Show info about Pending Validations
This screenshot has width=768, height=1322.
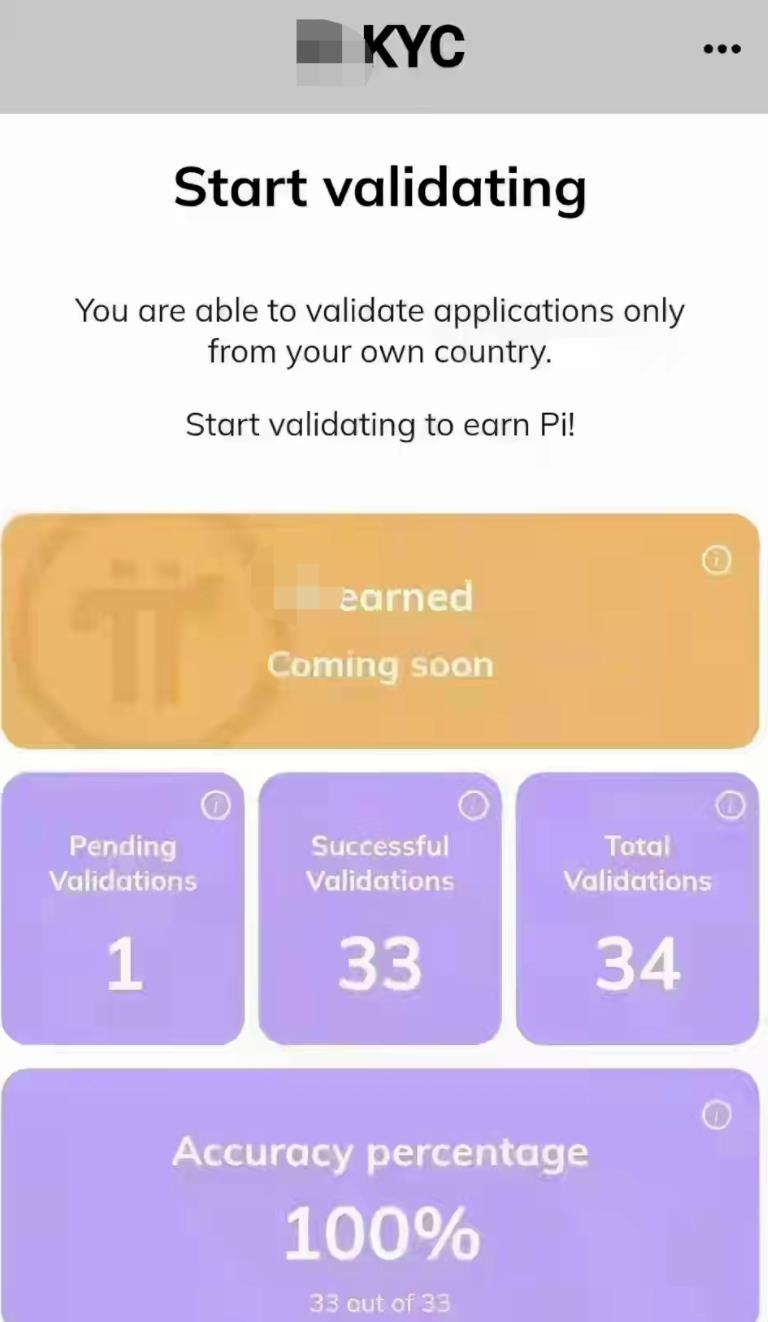[215, 805]
